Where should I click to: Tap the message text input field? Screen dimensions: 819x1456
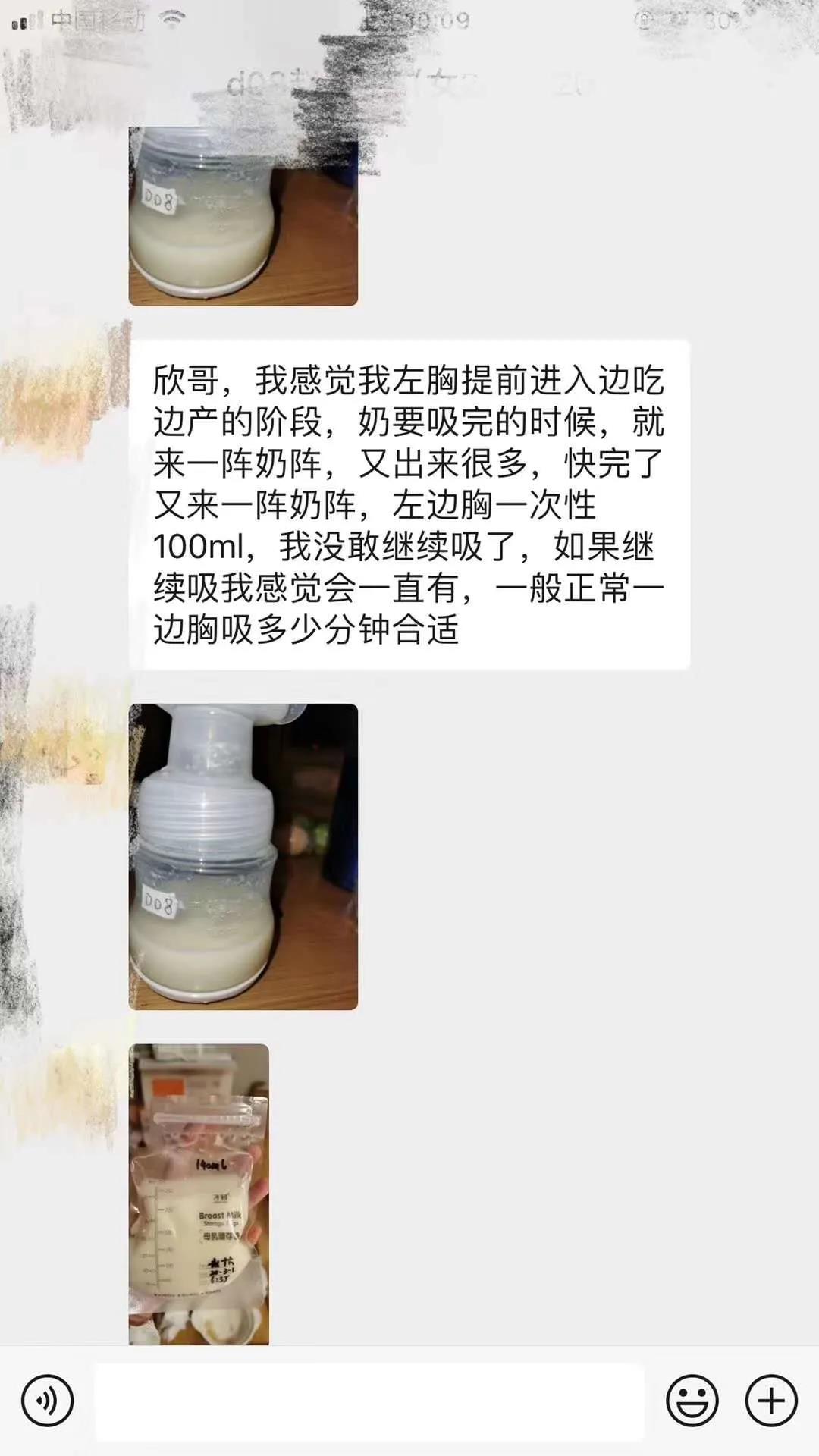coord(369,1401)
